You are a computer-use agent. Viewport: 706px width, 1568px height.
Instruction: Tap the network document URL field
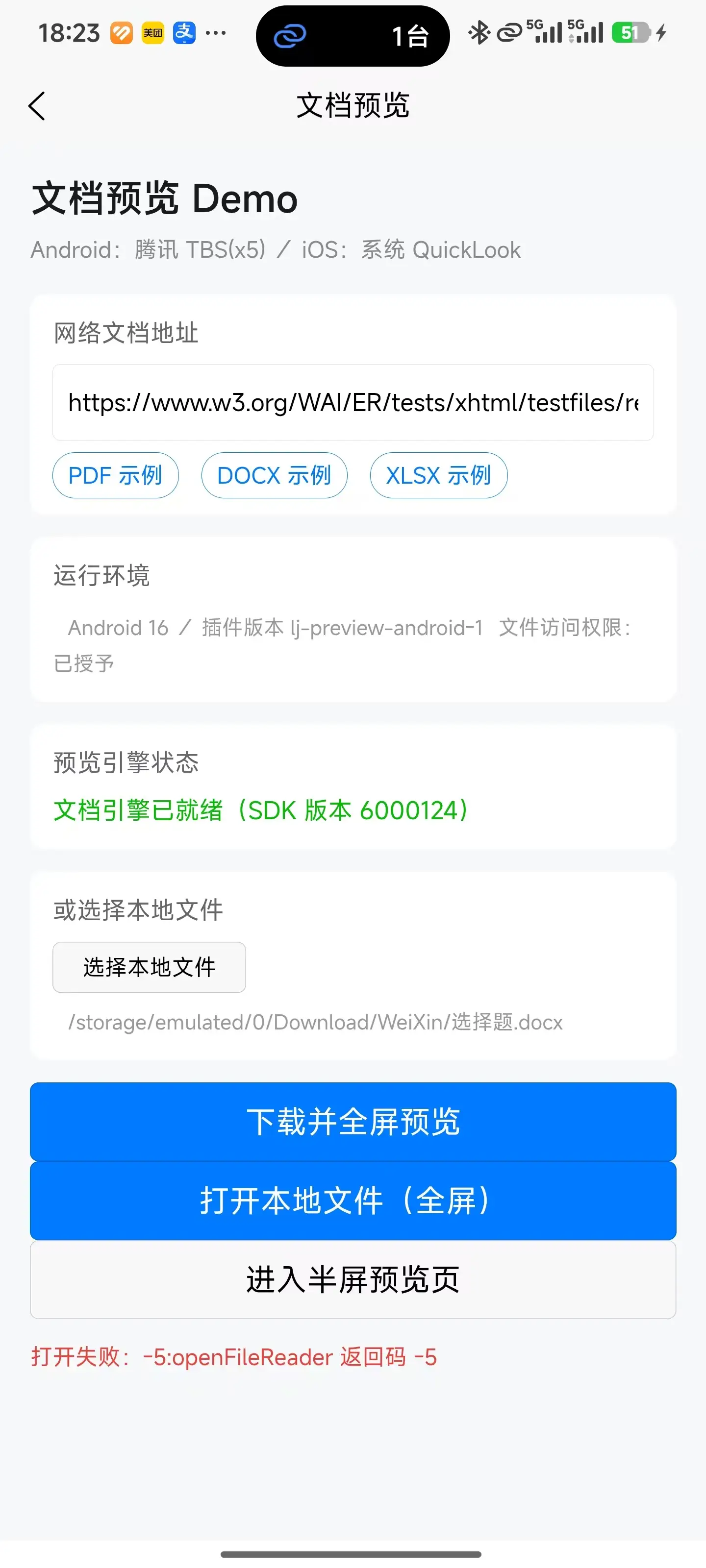coord(353,402)
